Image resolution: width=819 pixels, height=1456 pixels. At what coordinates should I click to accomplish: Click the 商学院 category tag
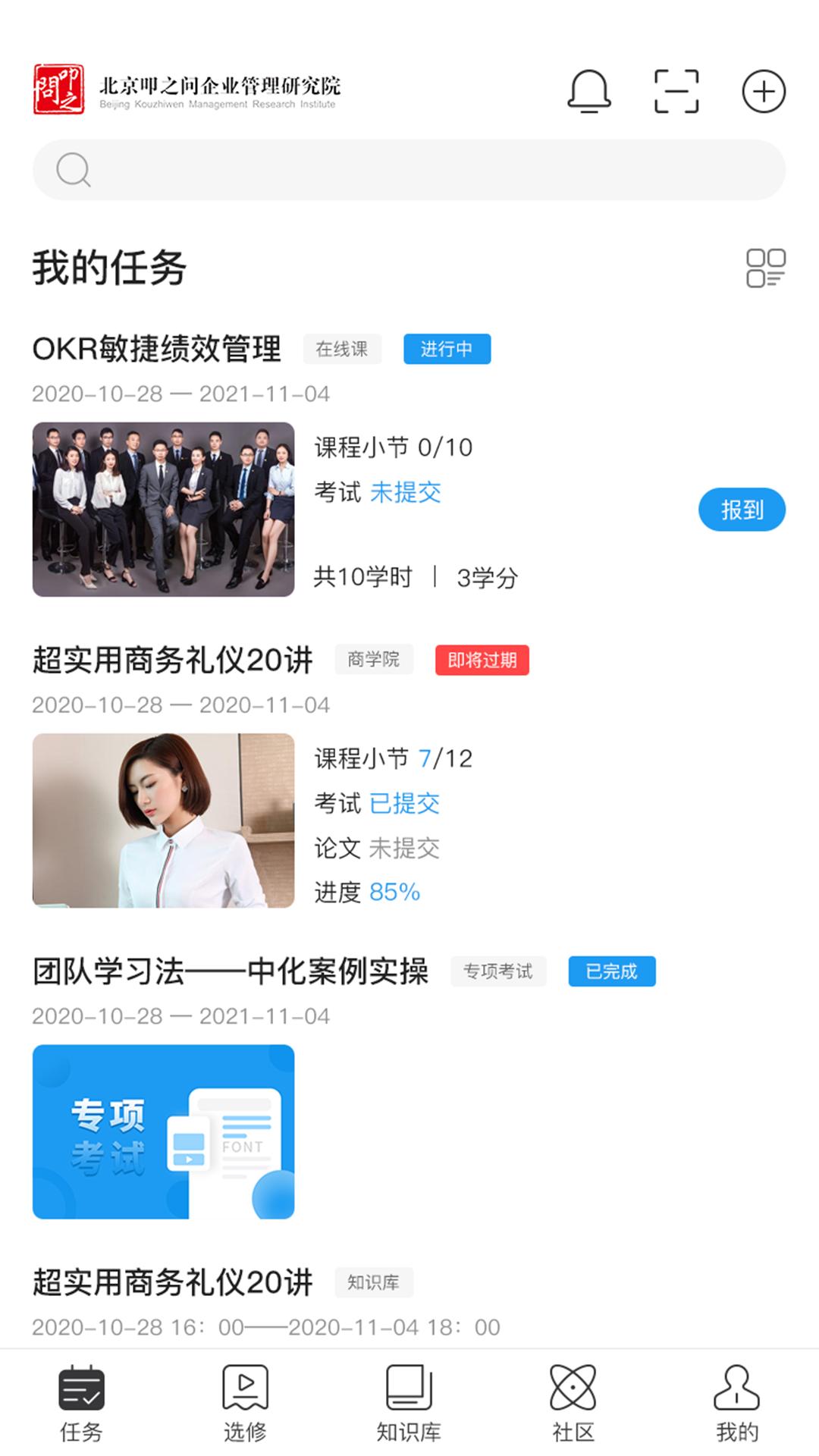pos(375,661)
